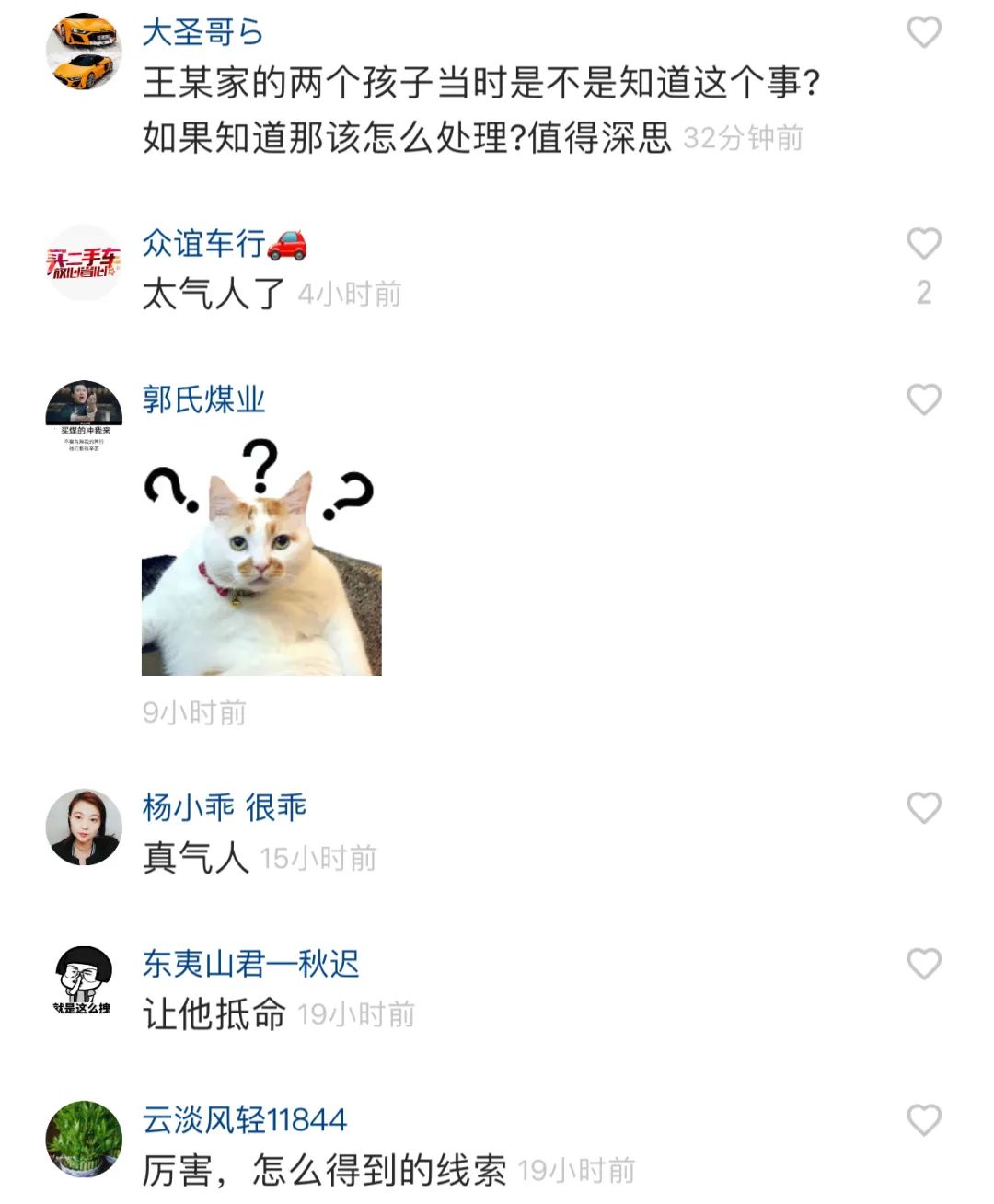
Task: Tap username 东夷山君一秋迟
Action: click(250, 964)
